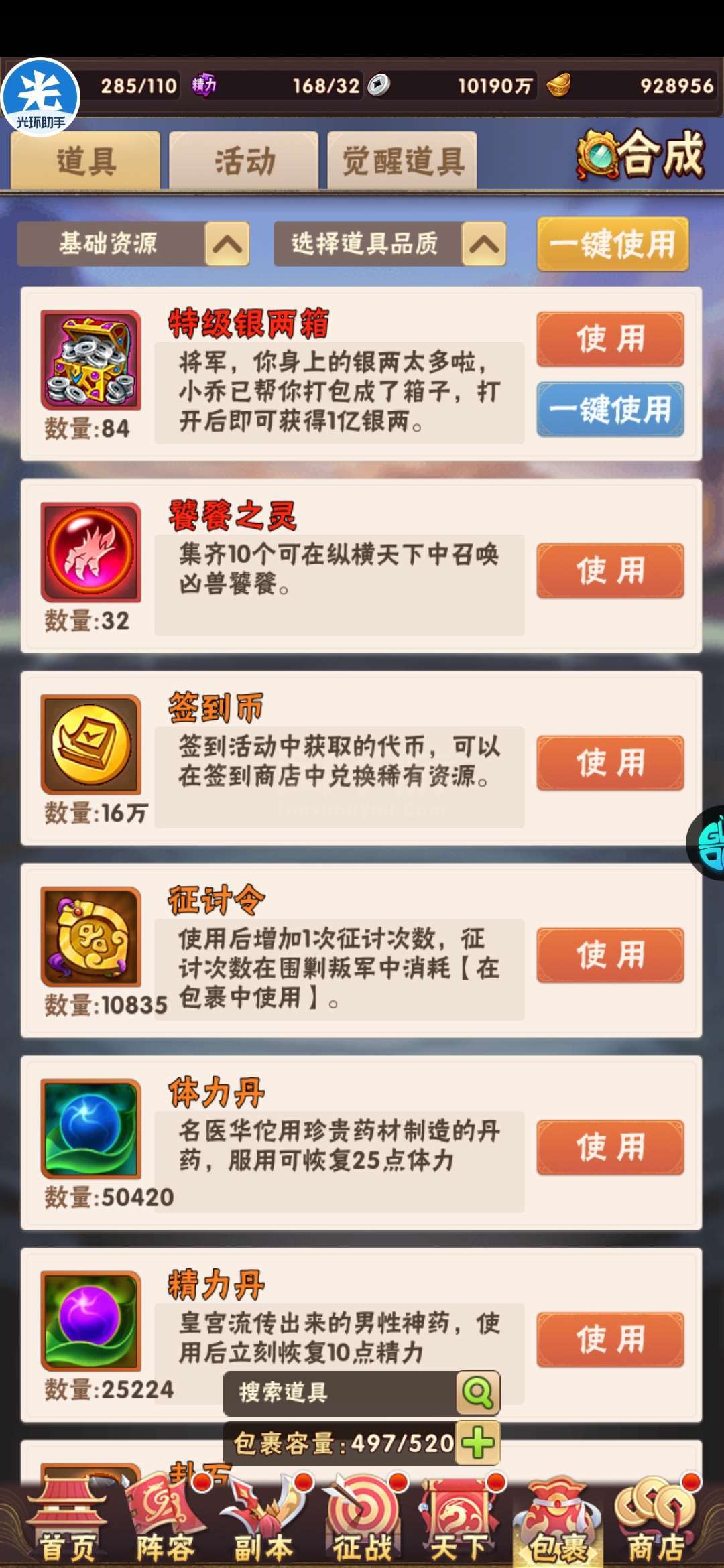Use the 征讨令 item
This screenshot has height=1568, width=724.
click(x=610, y=956)
